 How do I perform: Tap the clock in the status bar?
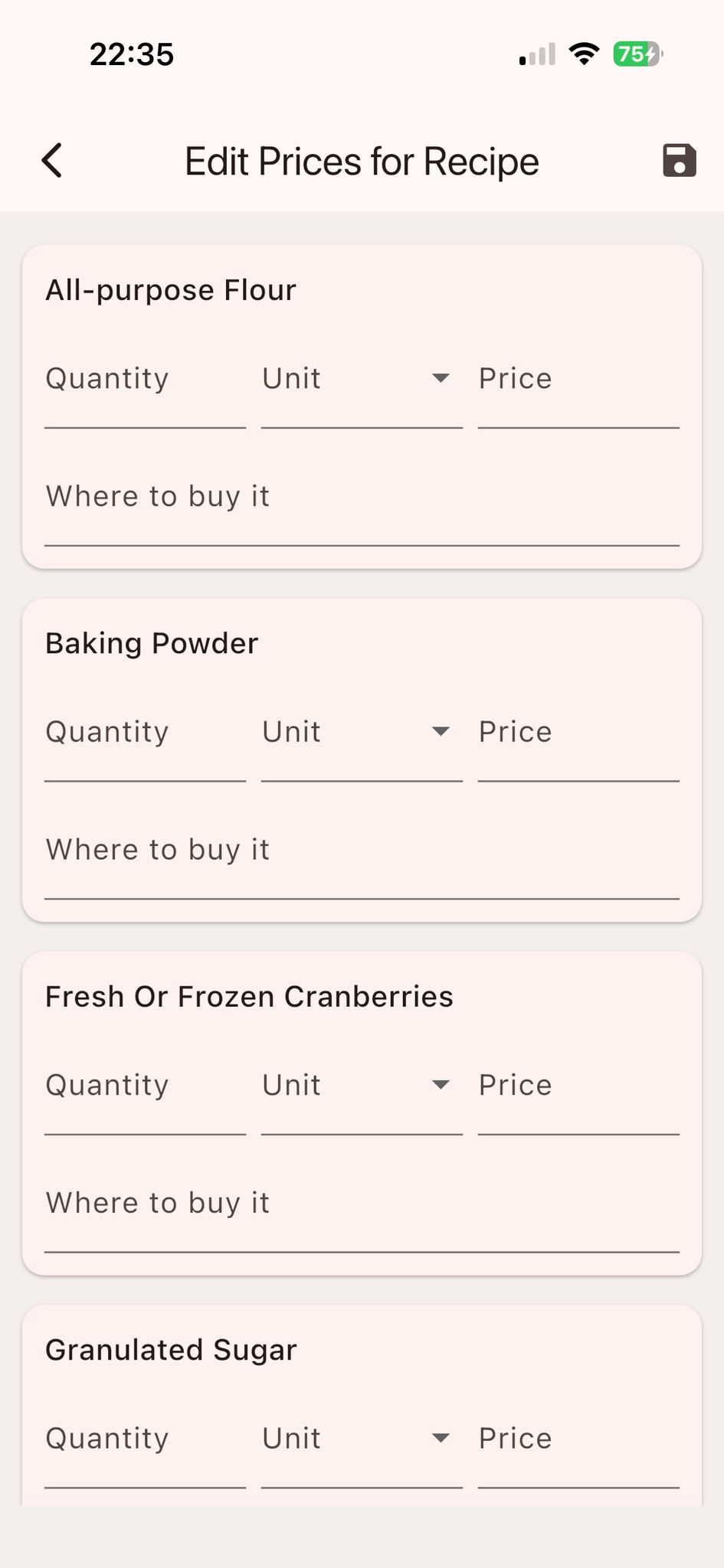pos(131,54)
